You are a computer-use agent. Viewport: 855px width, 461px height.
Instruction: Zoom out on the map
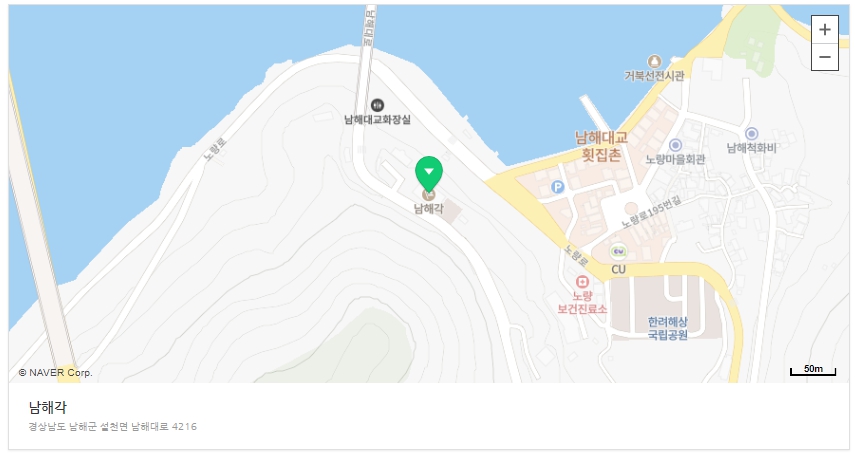click(x=824, y=57)
